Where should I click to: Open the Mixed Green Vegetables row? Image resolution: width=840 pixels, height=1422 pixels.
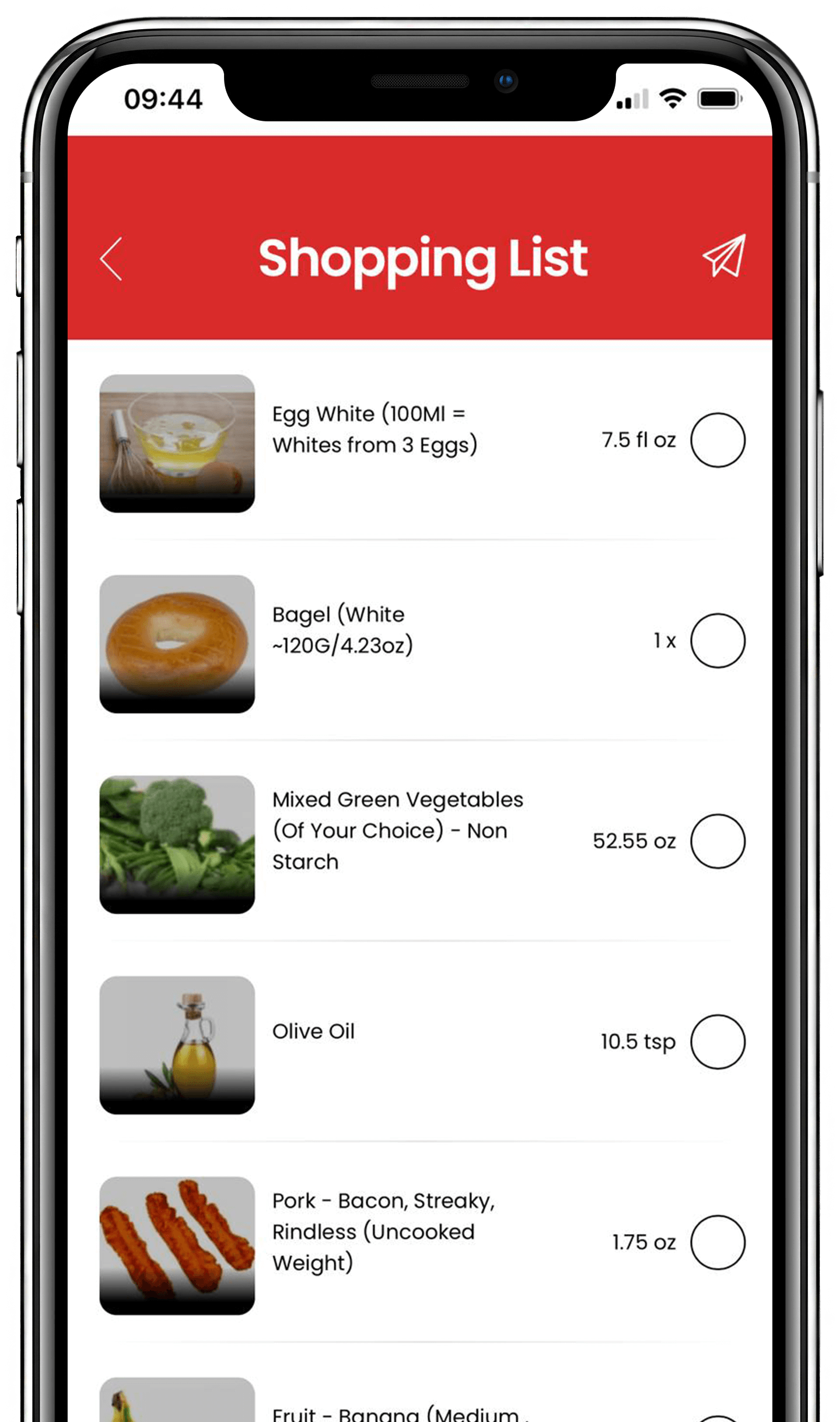[397, 830]
